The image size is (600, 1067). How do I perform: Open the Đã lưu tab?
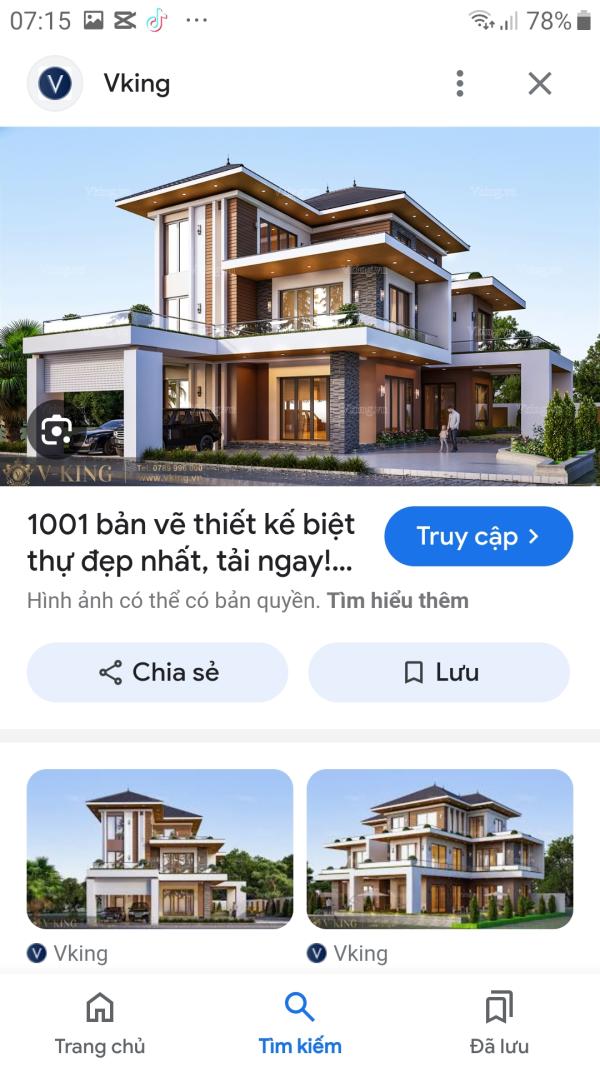pyautogui.click(x=499, y=1023)
